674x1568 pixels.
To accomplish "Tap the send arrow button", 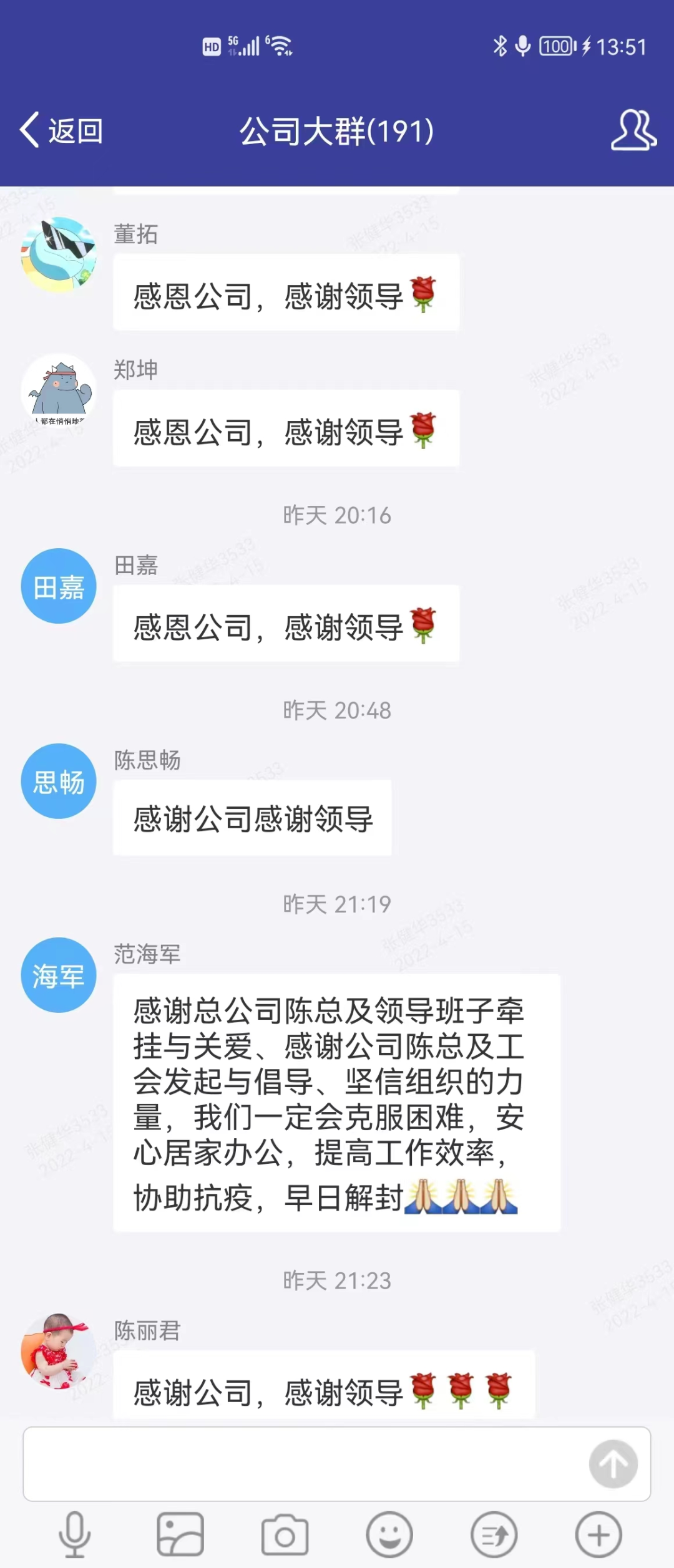I will (x=613, y=1463).
